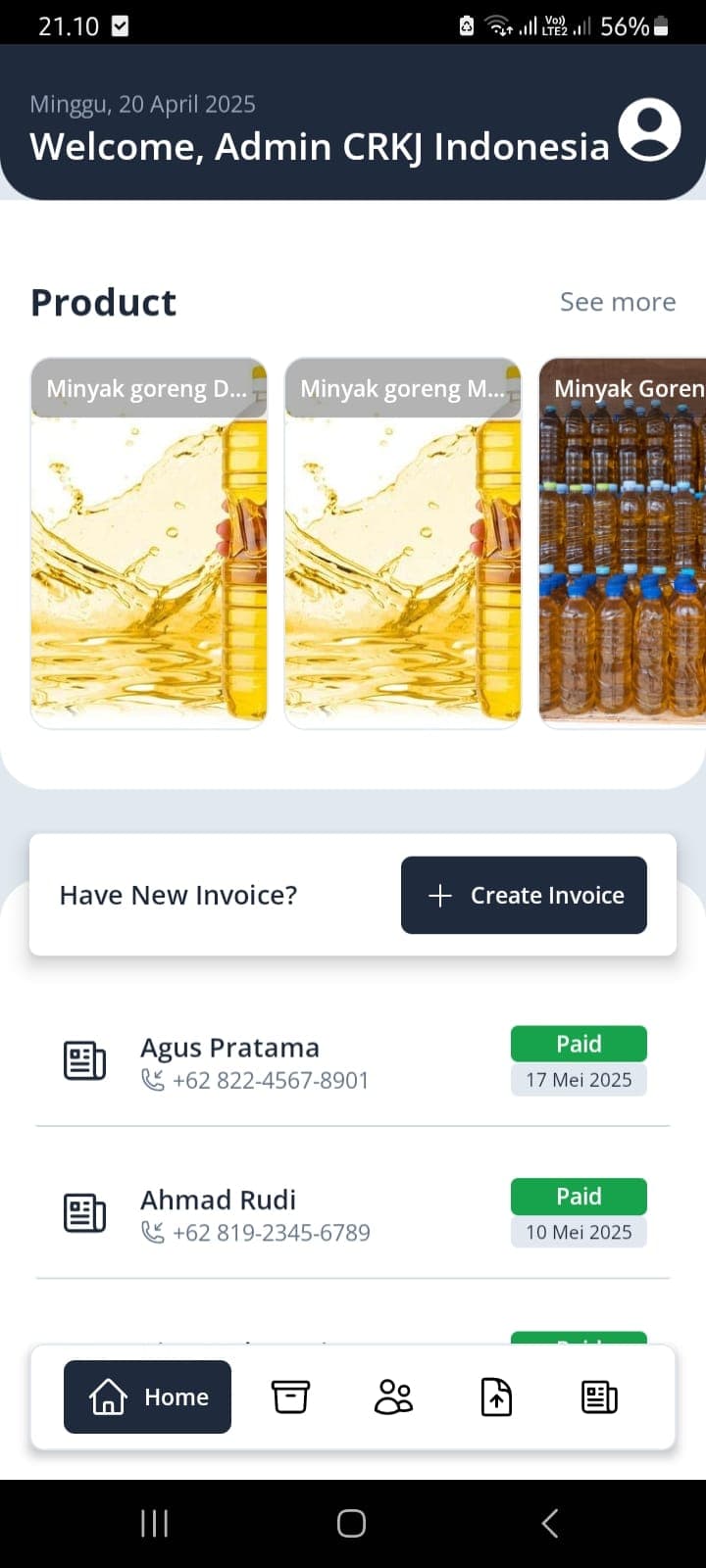Tap the invoice icon beside Ahmad Rudi
Viewport: 706px width, 1568px height.
(x=83, y=1211)
